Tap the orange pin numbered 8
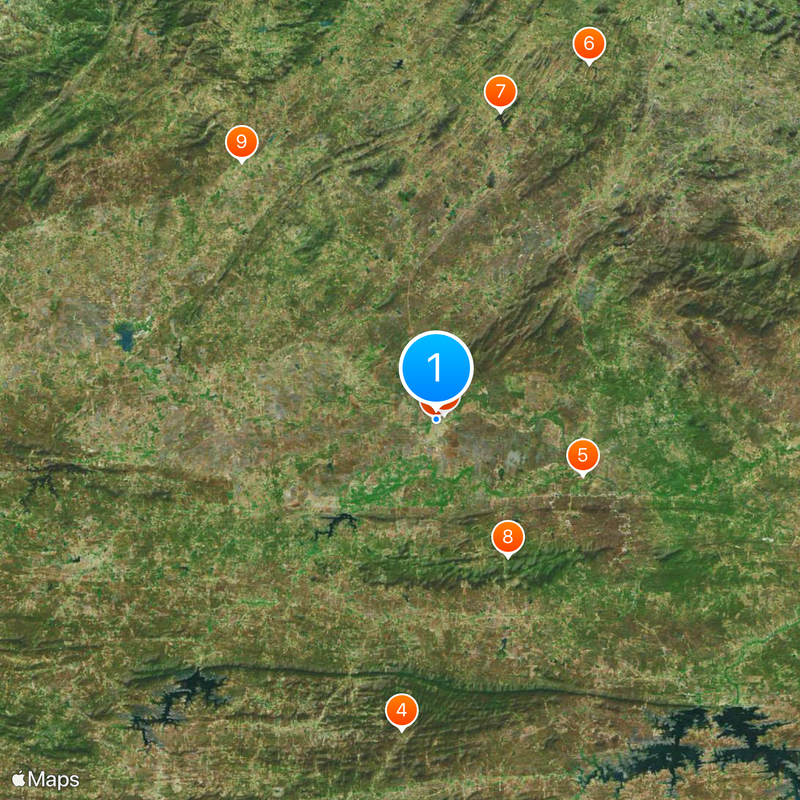Screen dimensions: 800x800 pos(508,538)
